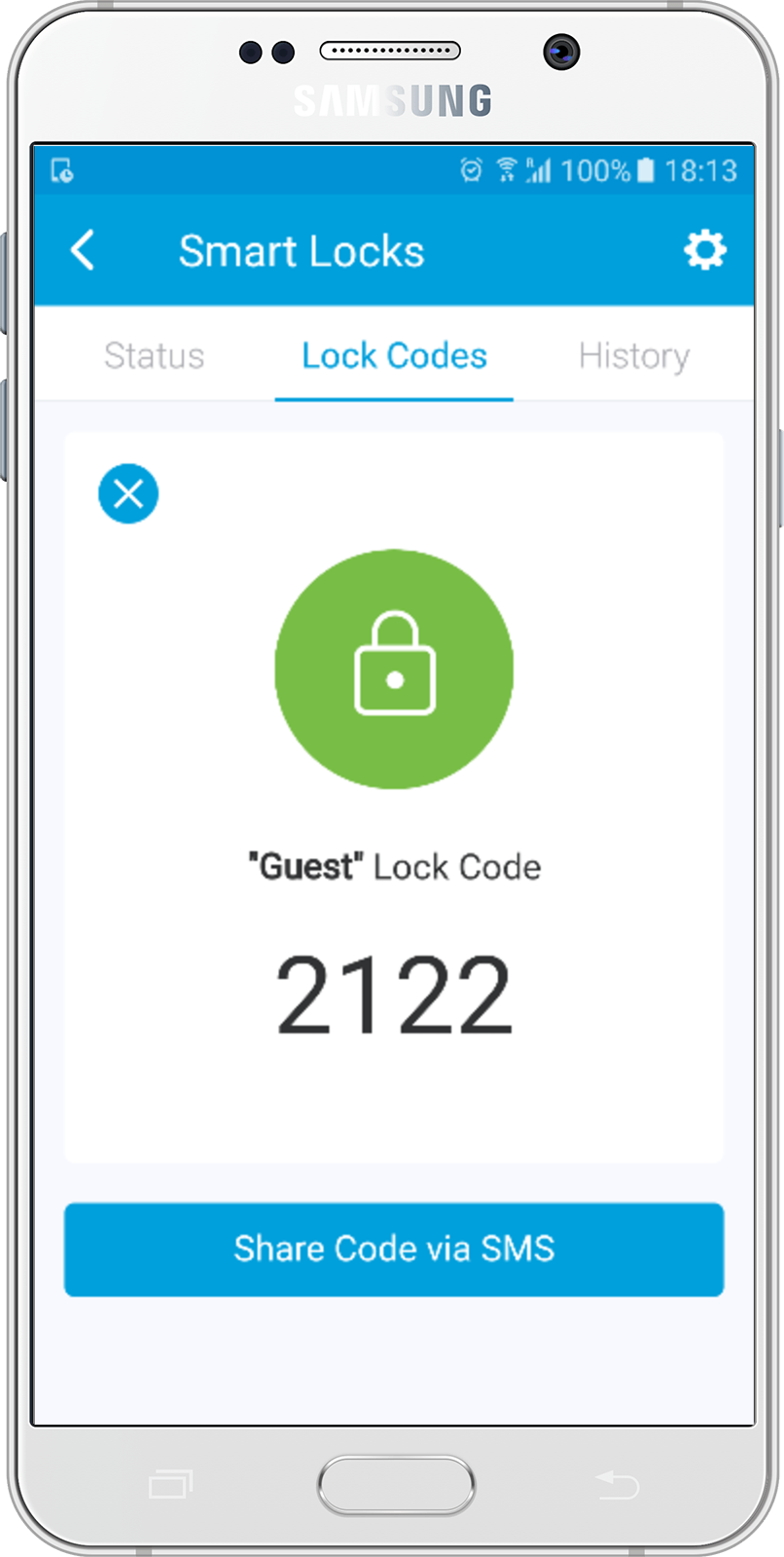Switch to the Status tab
This screenshot has width=784, height=1557.
155,356
